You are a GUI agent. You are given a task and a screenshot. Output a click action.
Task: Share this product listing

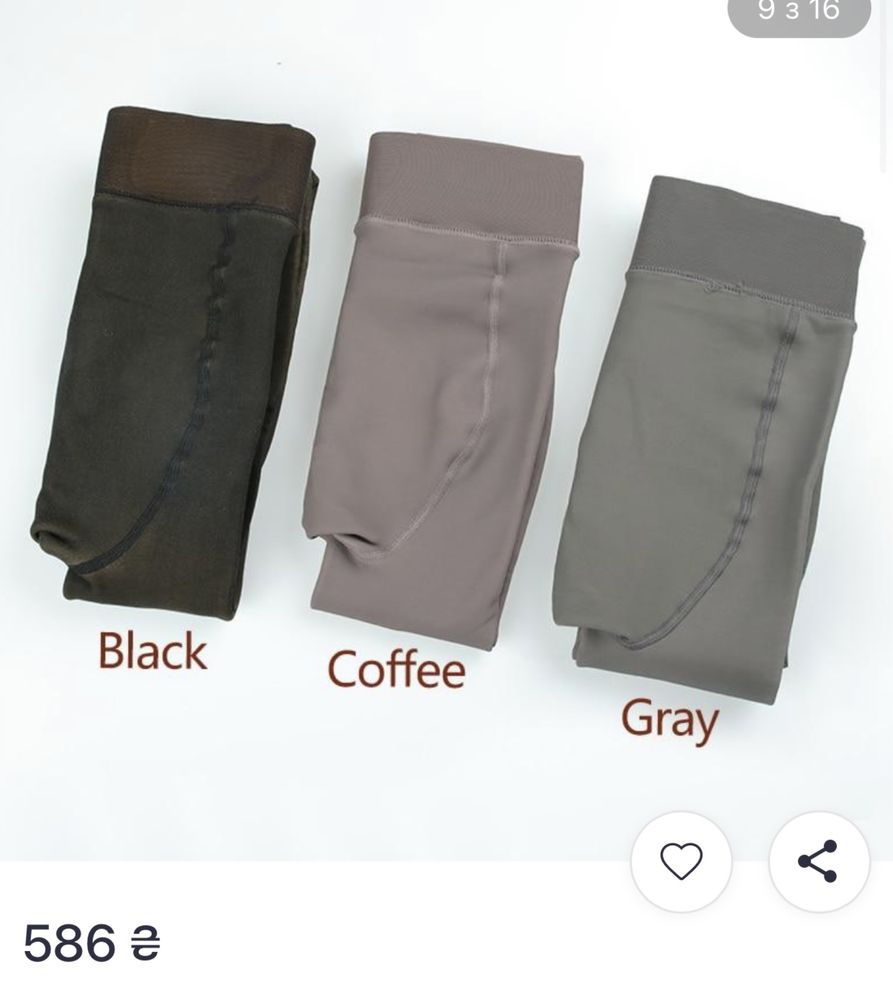(818, 861)
